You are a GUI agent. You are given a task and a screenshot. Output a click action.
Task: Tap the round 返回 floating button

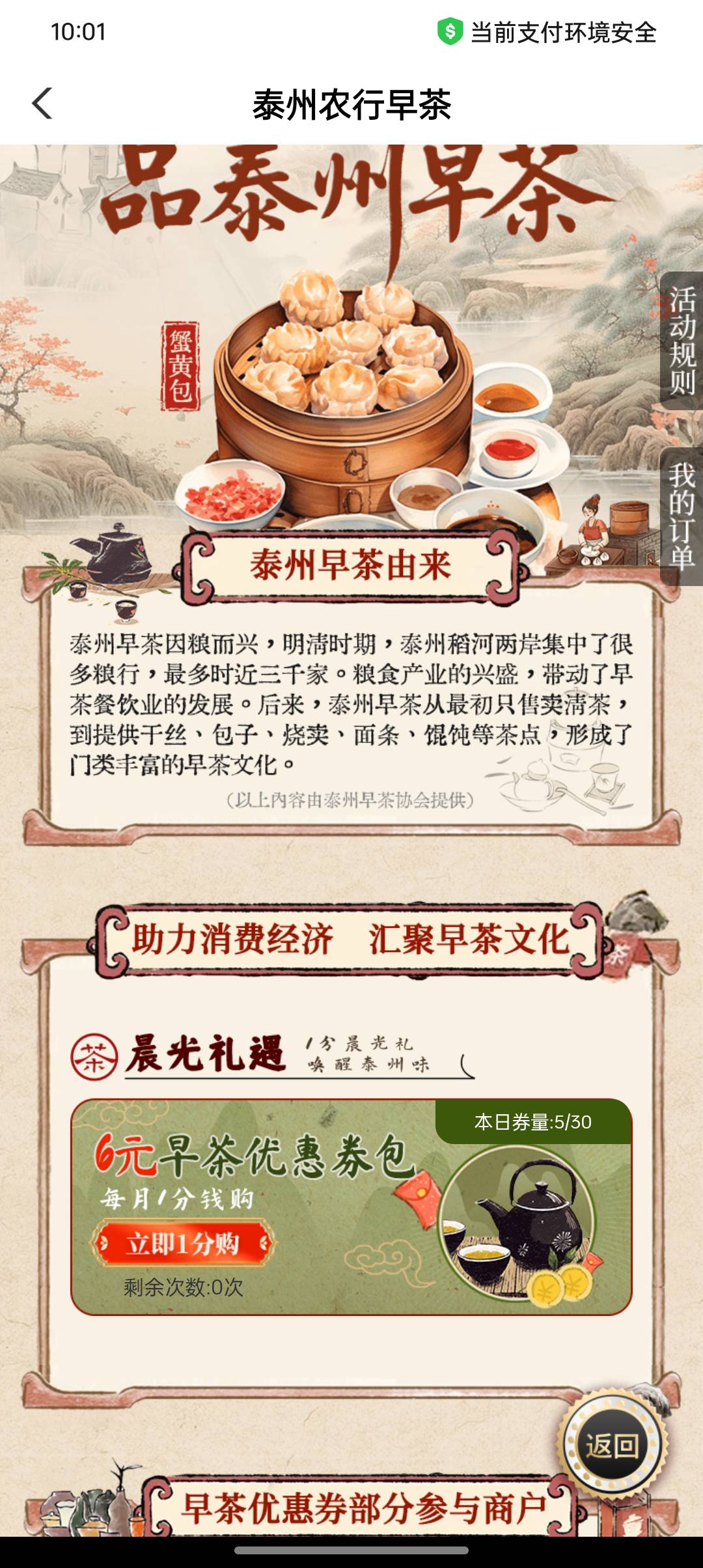coord(612,1446)
